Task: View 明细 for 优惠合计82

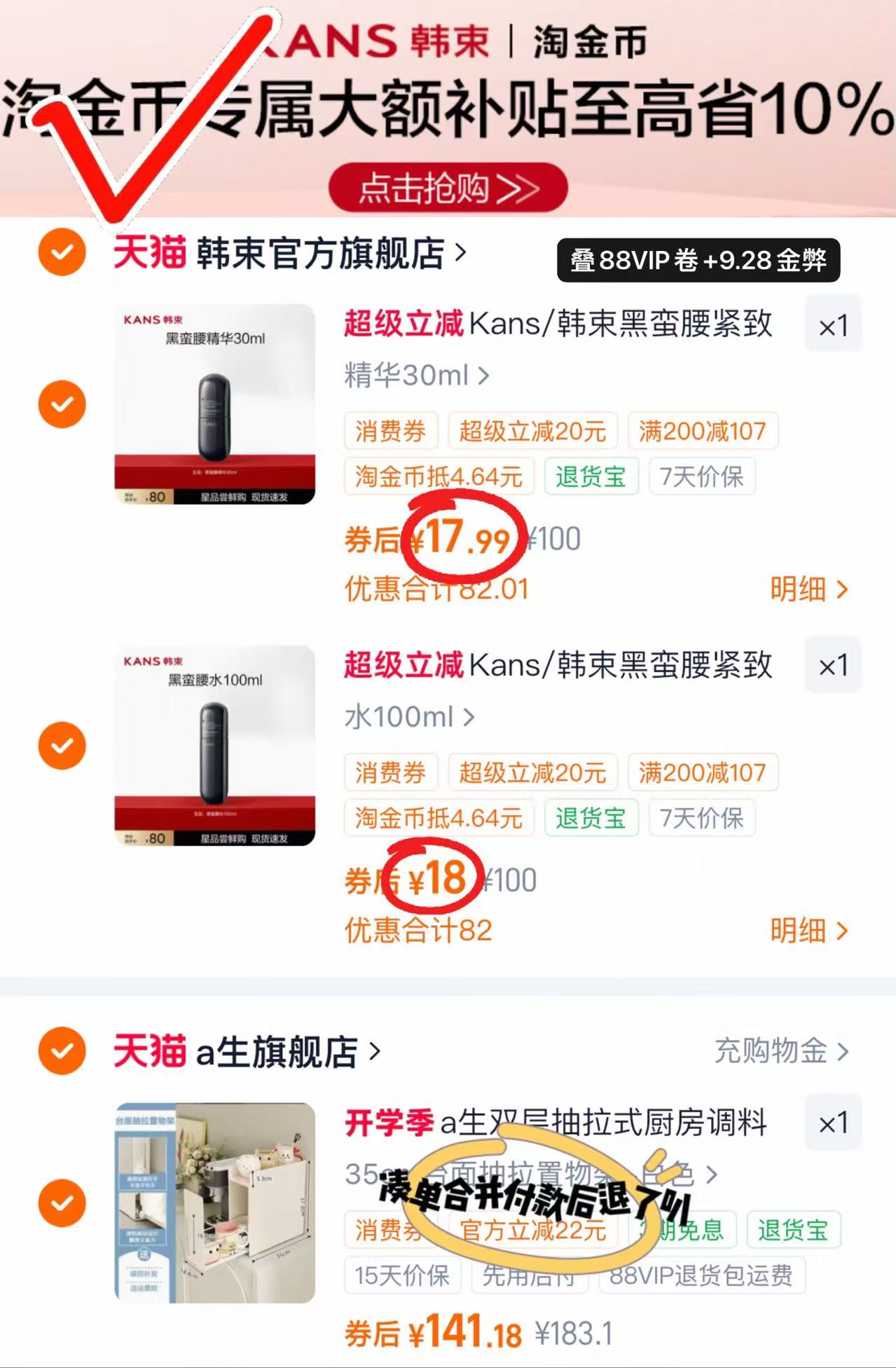Action: (809, 931)
